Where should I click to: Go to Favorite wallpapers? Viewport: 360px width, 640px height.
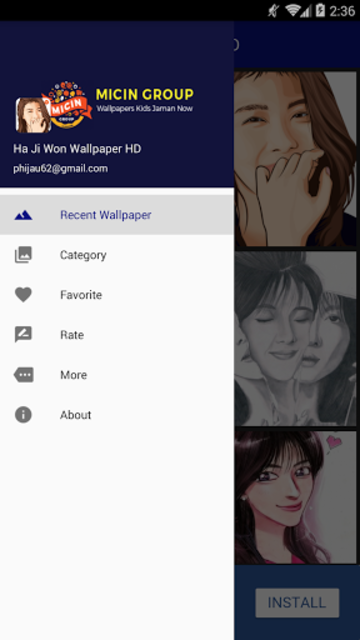pos(117,295)
